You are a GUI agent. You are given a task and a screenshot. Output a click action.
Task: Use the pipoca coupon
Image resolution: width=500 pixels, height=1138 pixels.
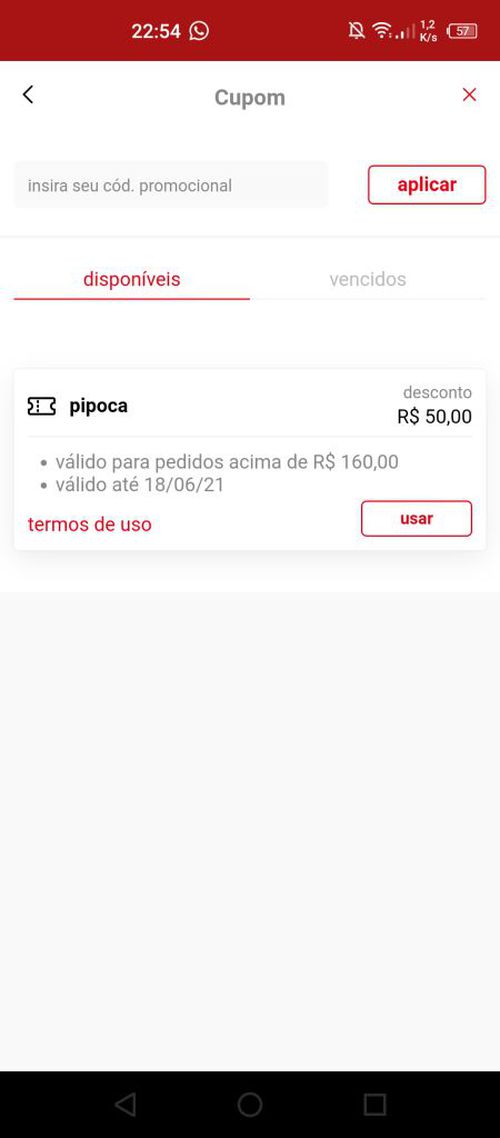(417, 518)
